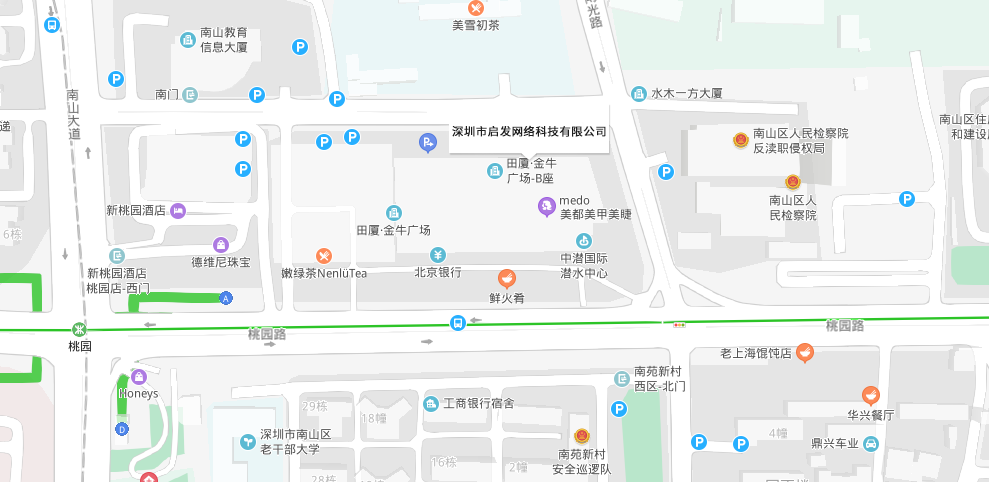Open the 北京银行 bank marker
Image resolution: width=989 pixels, height=482 pixels.
[x=437, y=255]
